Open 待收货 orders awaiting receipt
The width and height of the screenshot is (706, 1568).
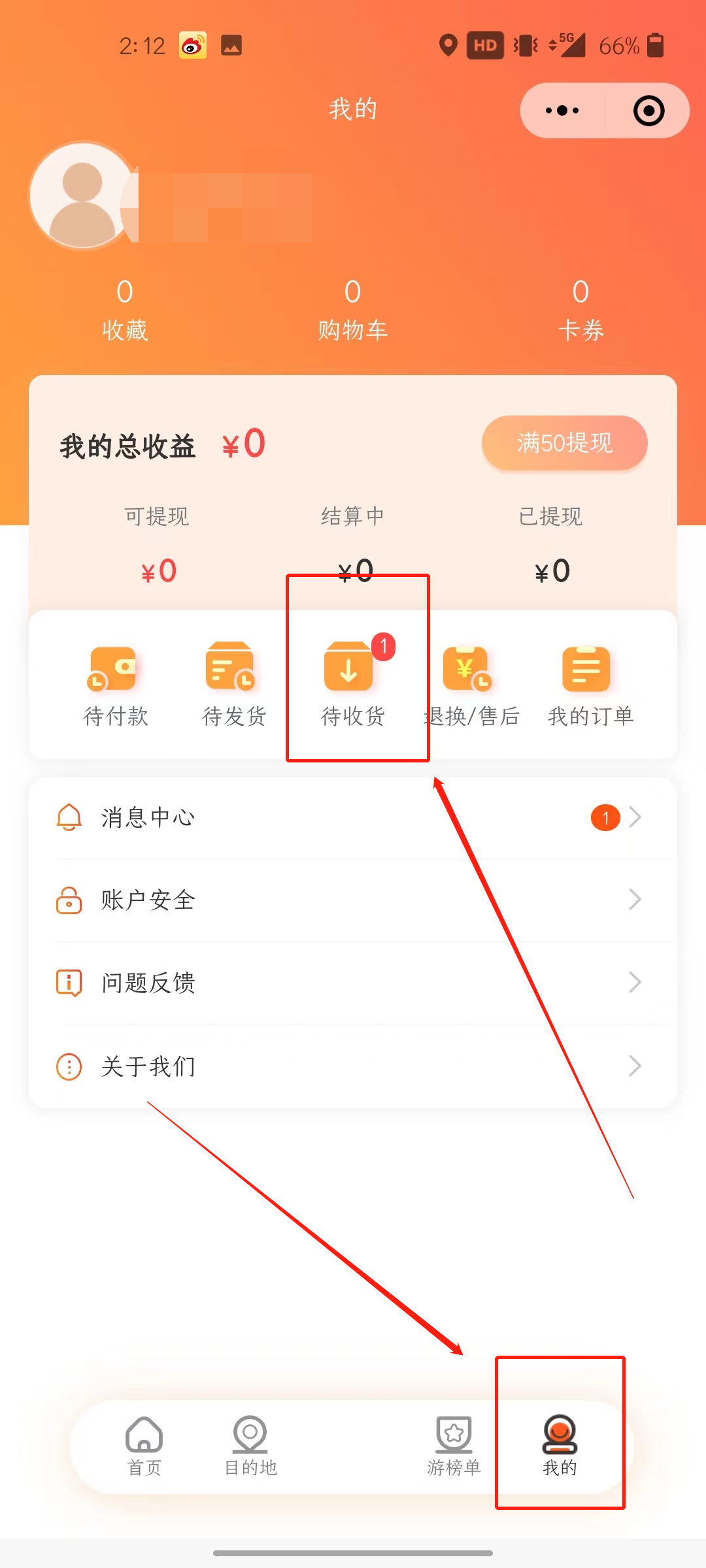[x=352, y=686]
